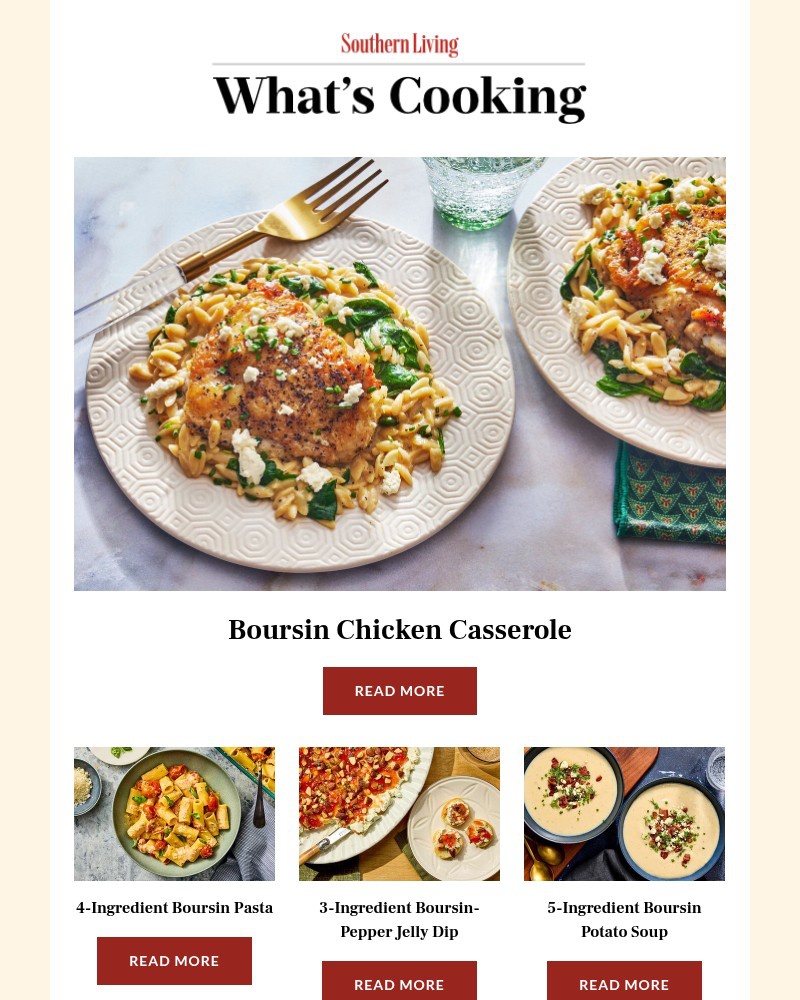Open the Boursin-Pepper Jelly Dip thumbnail
Viewport: 800px width, 1000px height.
[x=399, y=813]
